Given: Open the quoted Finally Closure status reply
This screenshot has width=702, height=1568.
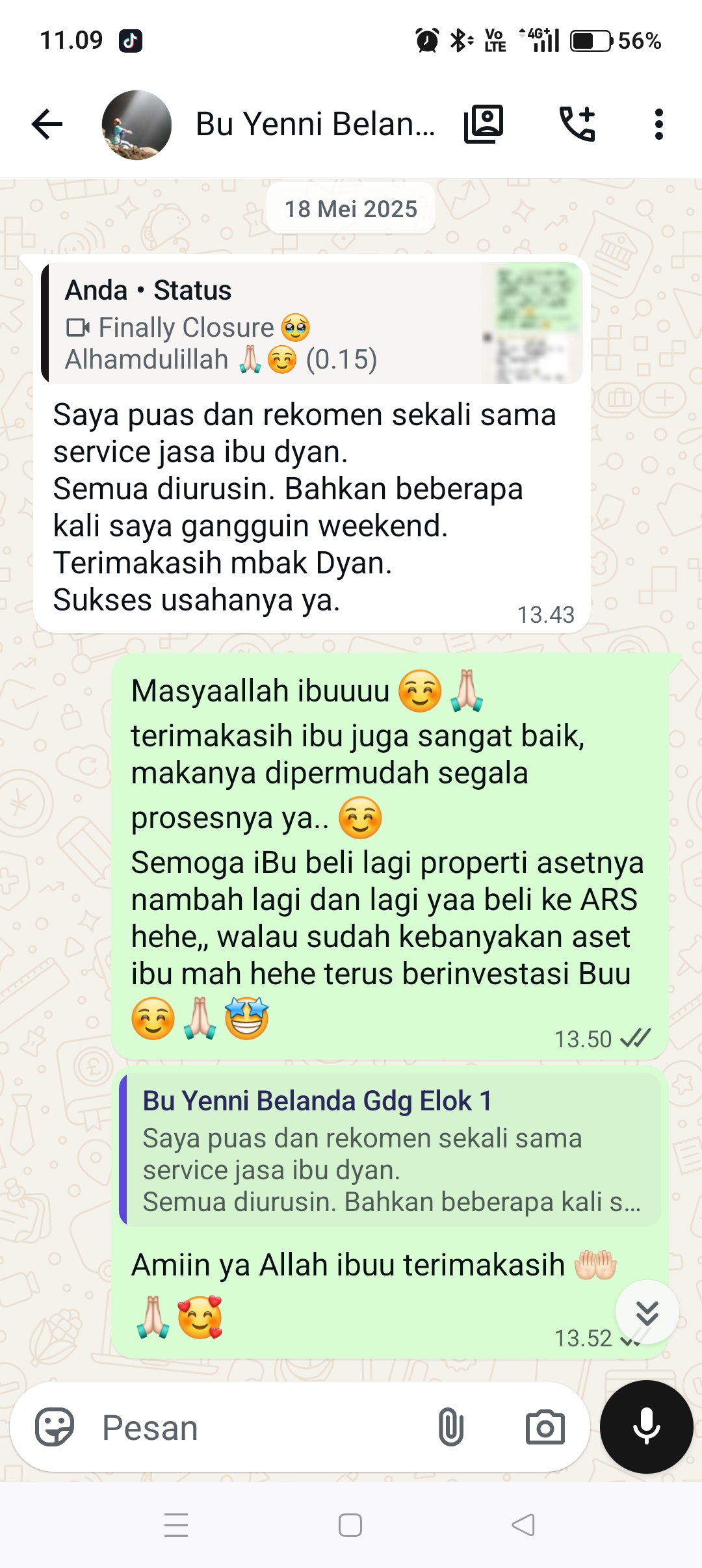Looking at the screenshot, I should click(312, 324).
